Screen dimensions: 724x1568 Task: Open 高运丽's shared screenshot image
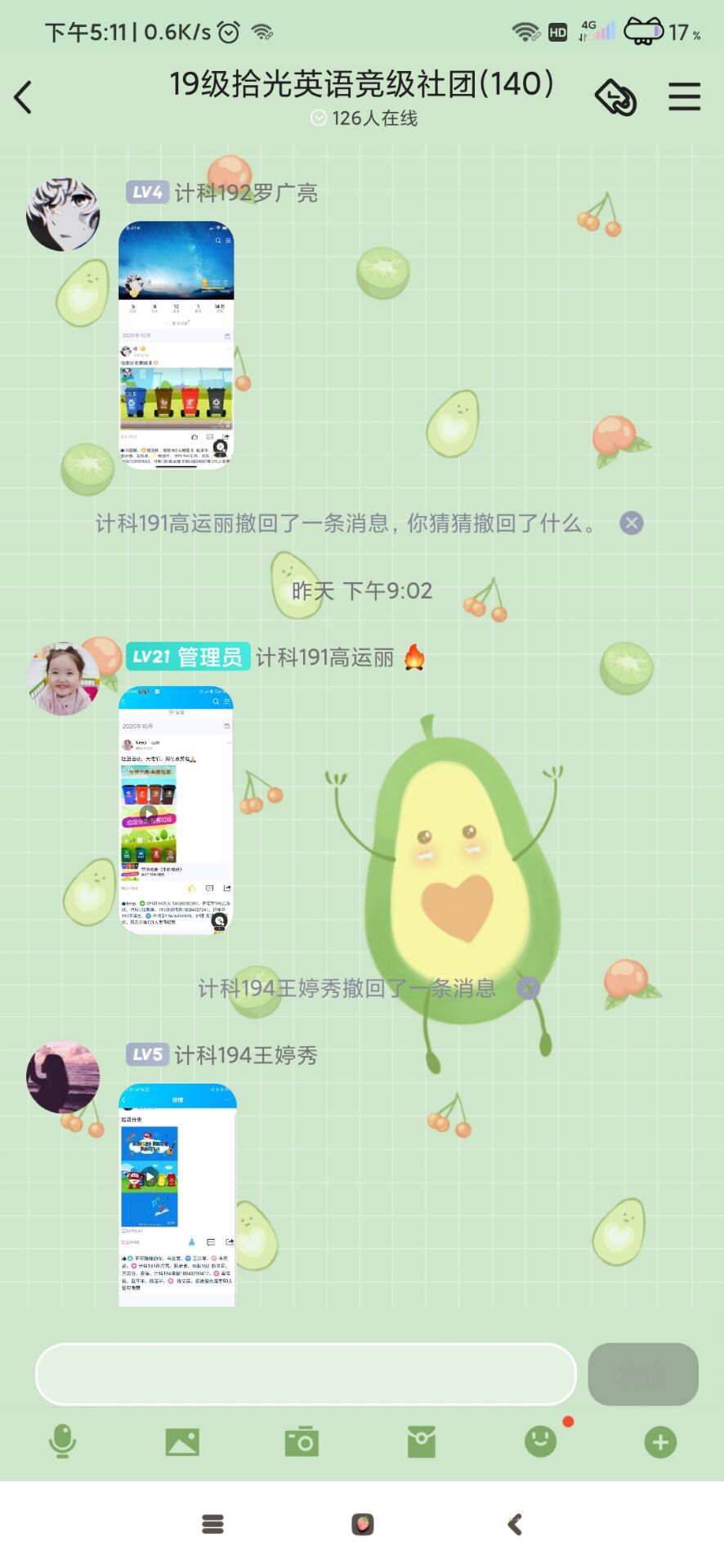[177, 809]
